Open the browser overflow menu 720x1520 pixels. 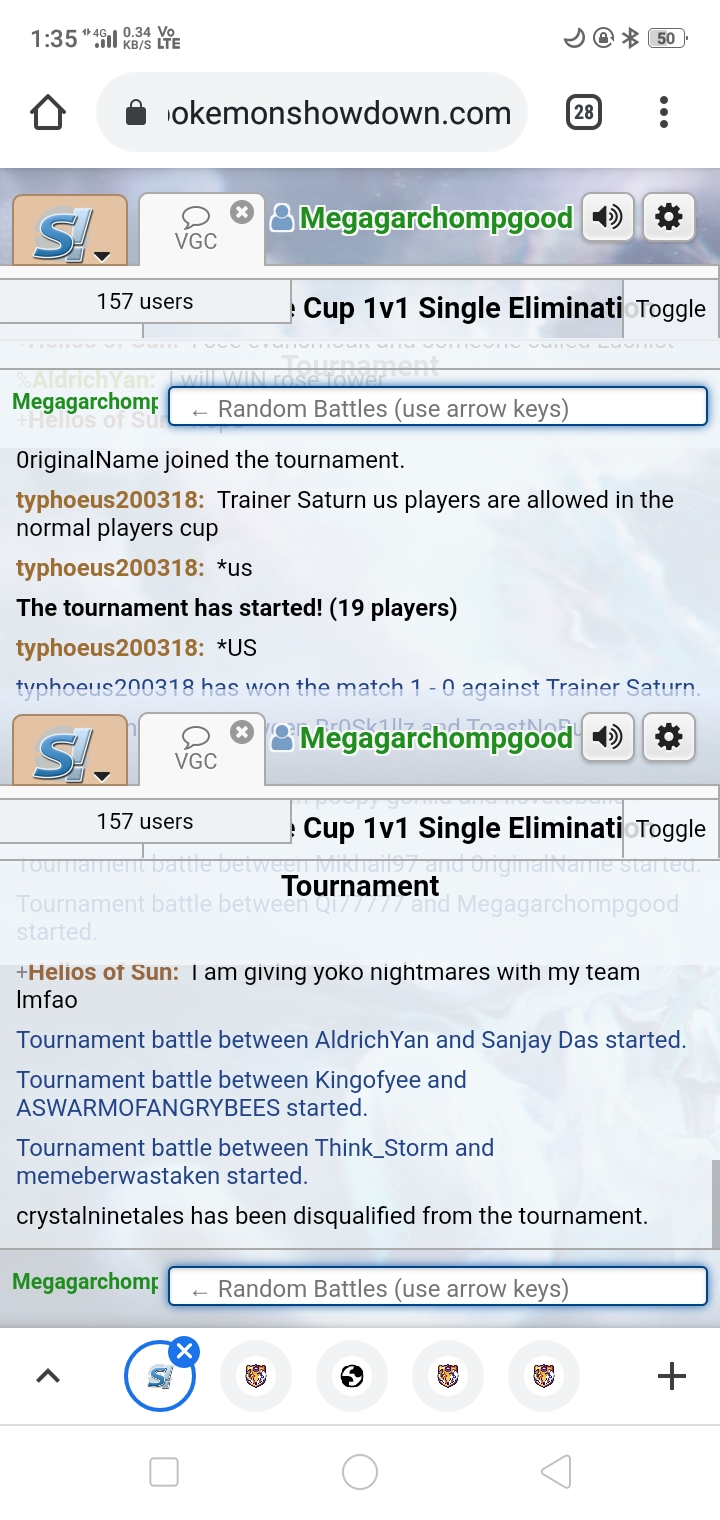664,112
